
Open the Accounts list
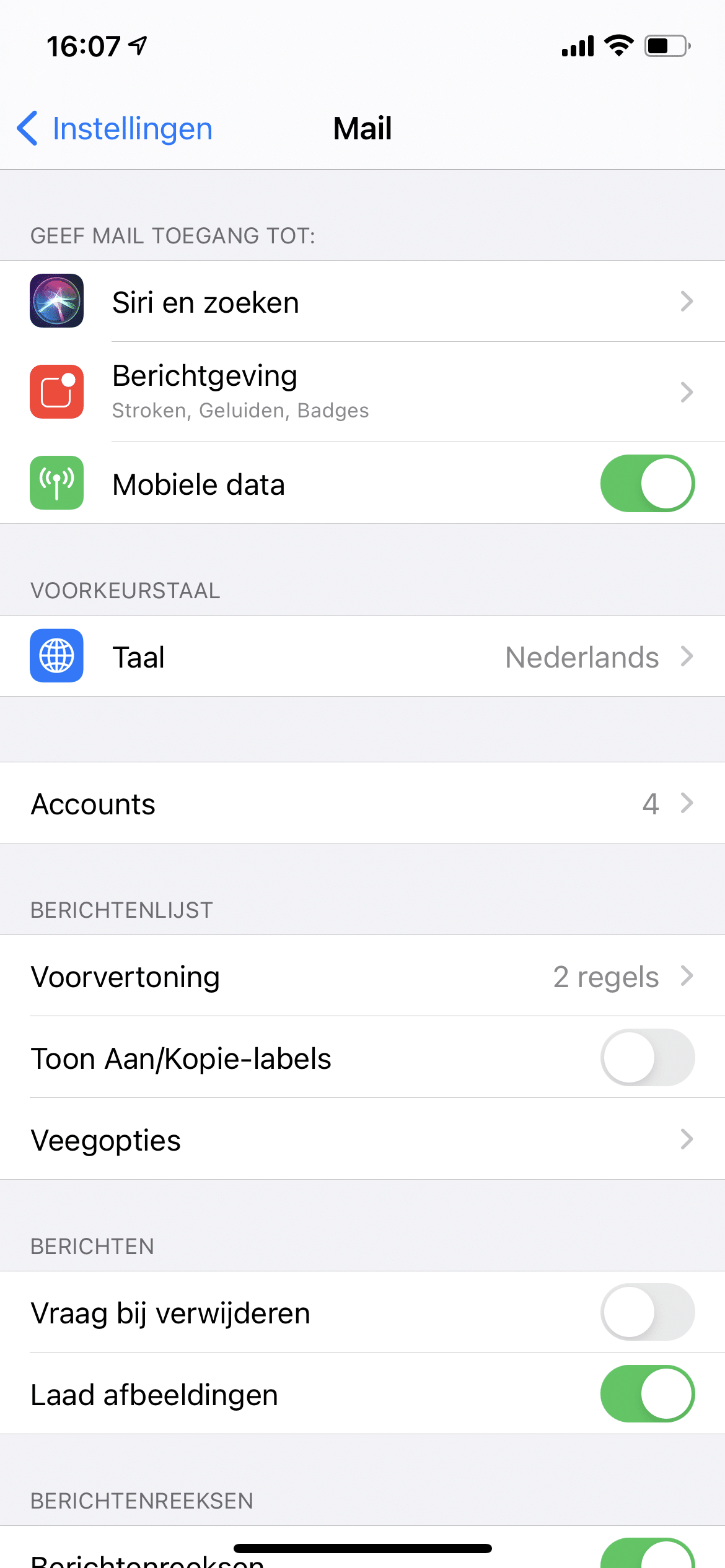pyautogui.click(x=362, y=803)
